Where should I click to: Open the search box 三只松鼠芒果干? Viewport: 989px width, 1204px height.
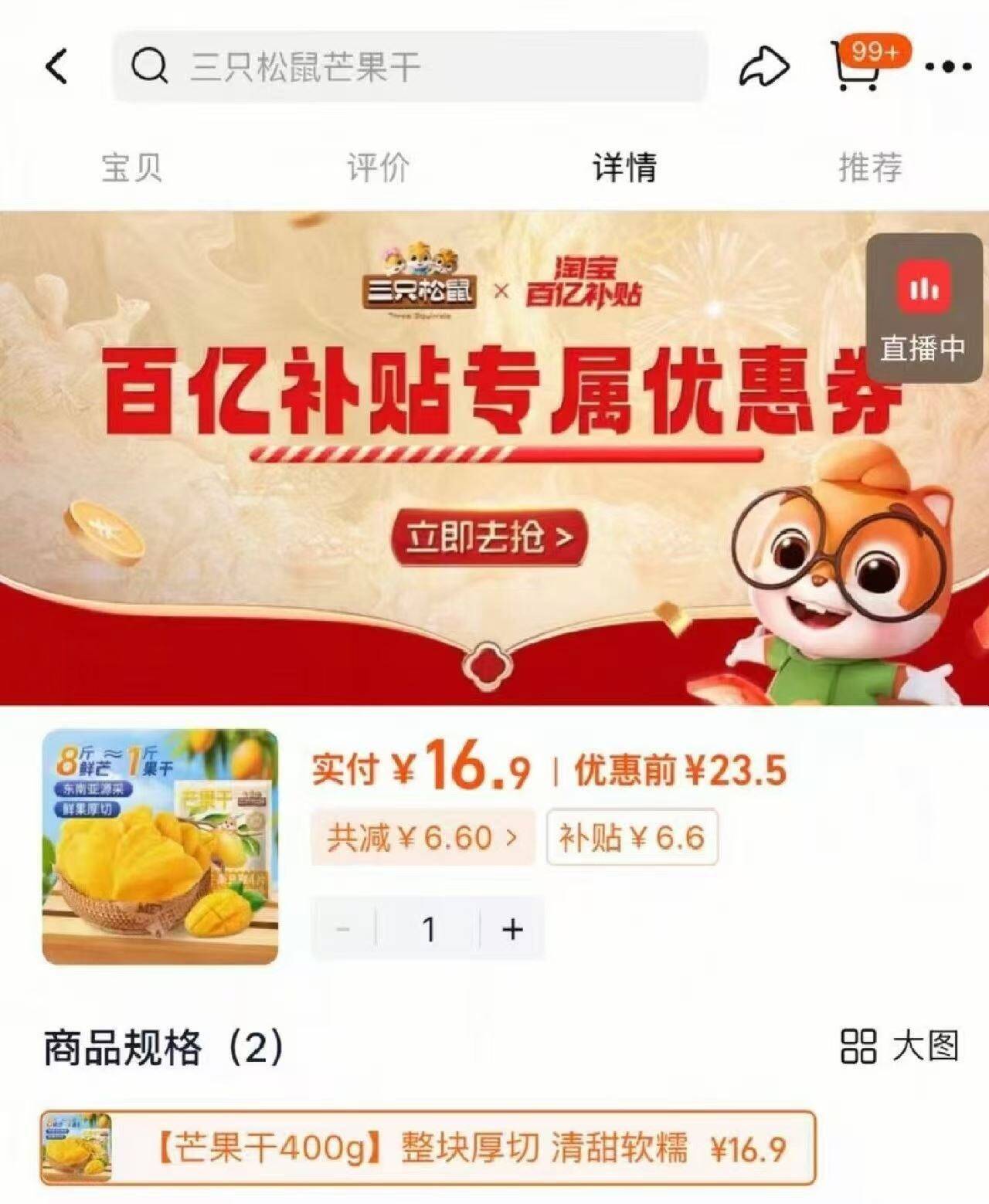(x=410, y=66)
